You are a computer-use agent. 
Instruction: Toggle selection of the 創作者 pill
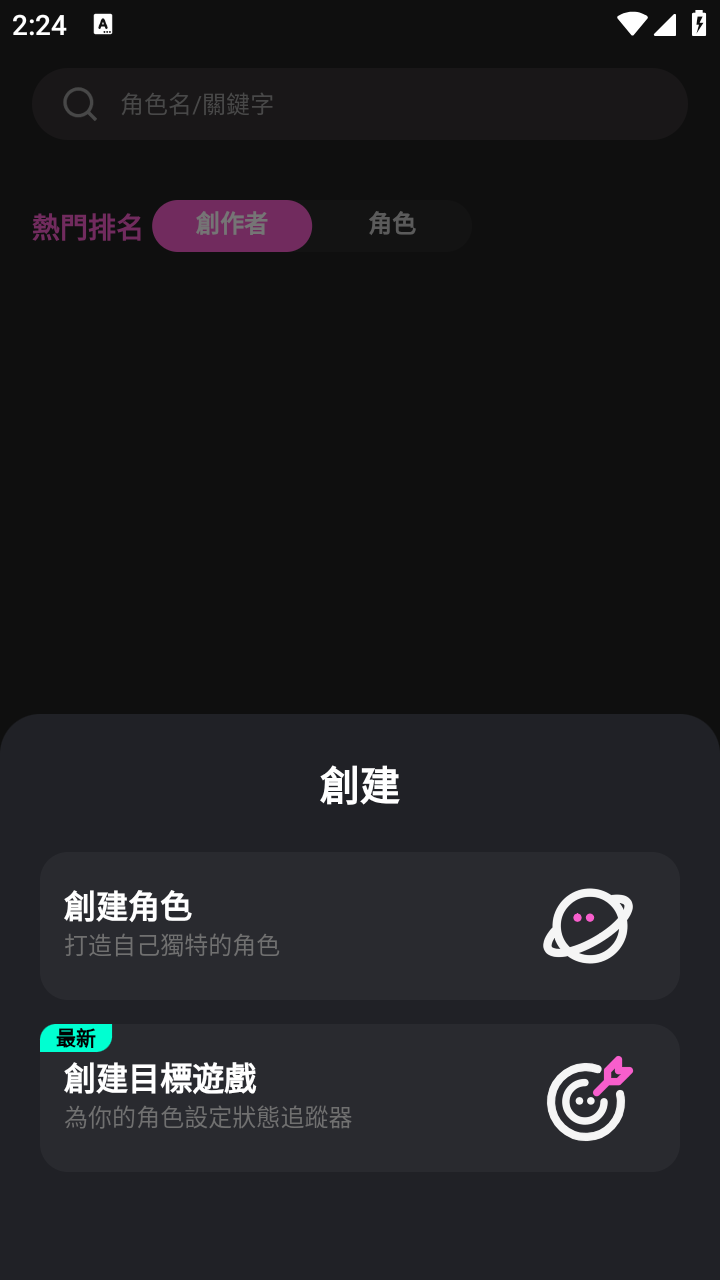tap(232, 226)
